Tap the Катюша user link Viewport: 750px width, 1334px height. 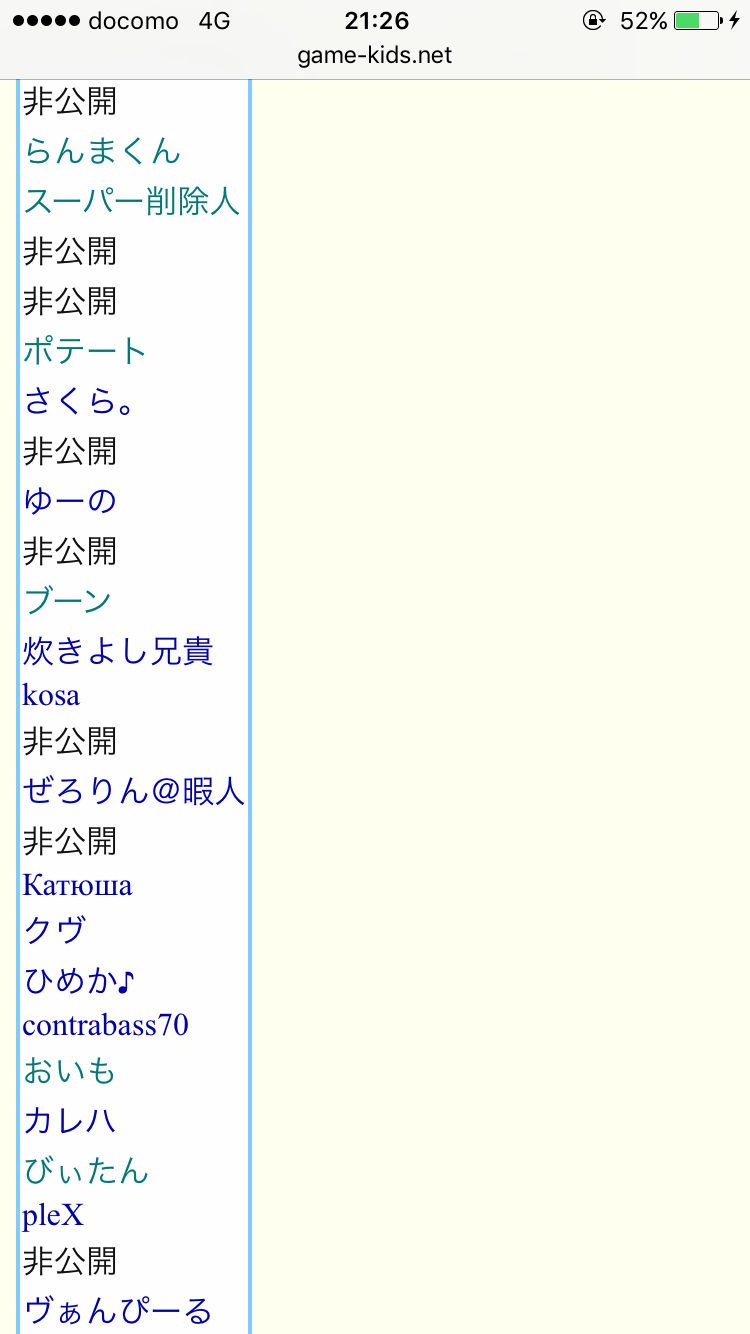pyautogui.click(x=77, y=886)
